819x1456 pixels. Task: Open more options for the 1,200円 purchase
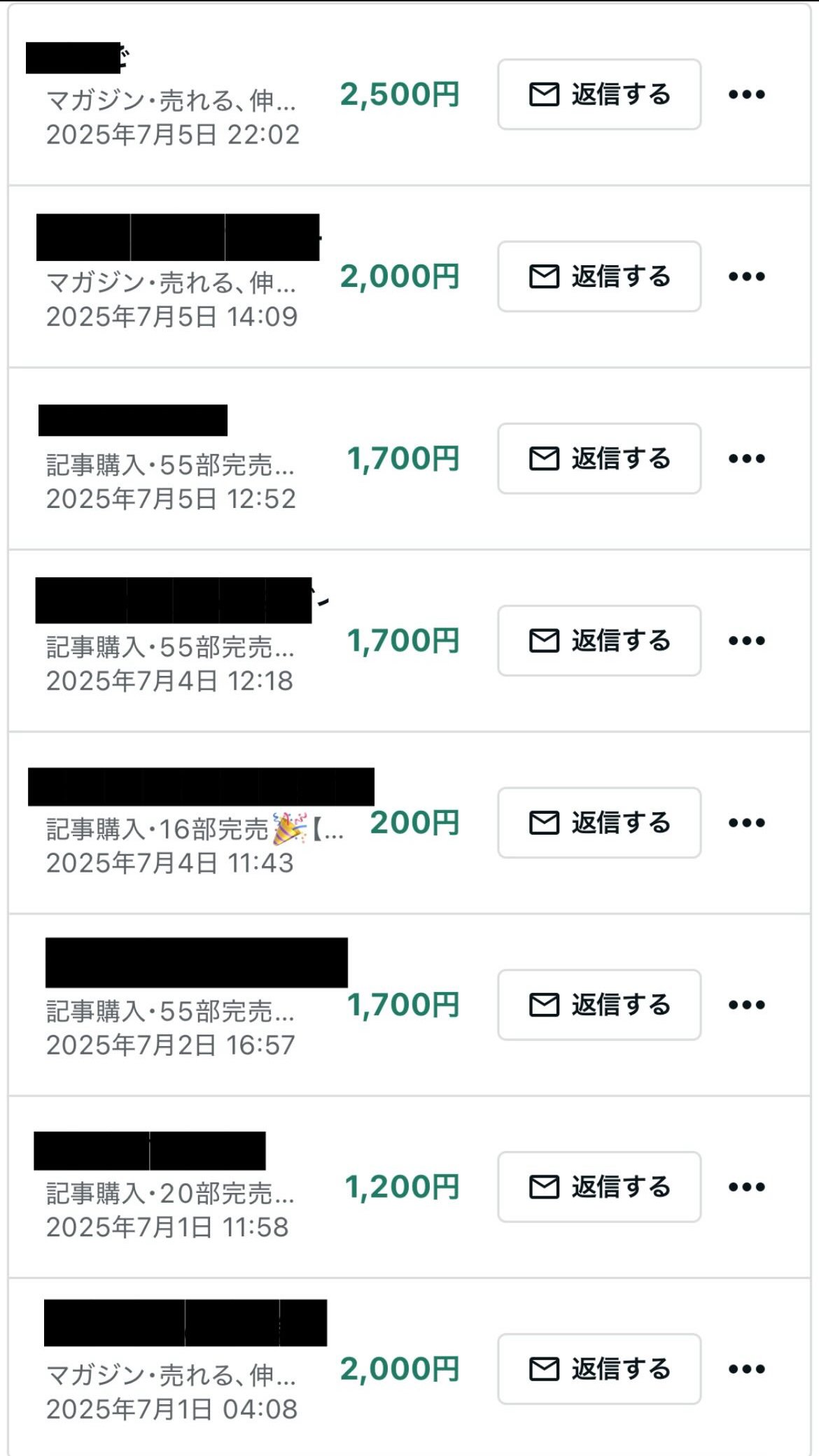pyautogui.click(x=746, y=1187)
